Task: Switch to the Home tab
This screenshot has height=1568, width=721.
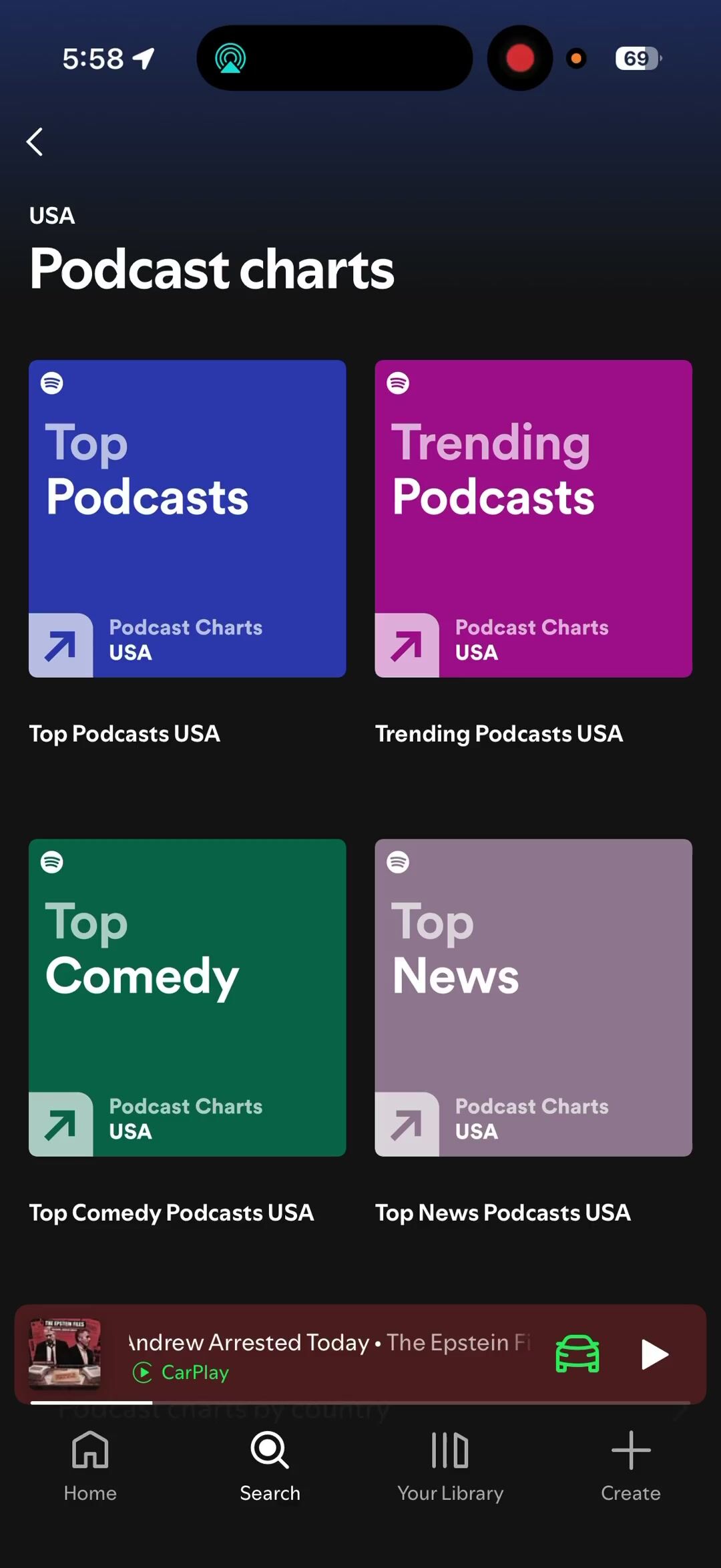Action: (x=90, y=1465)
